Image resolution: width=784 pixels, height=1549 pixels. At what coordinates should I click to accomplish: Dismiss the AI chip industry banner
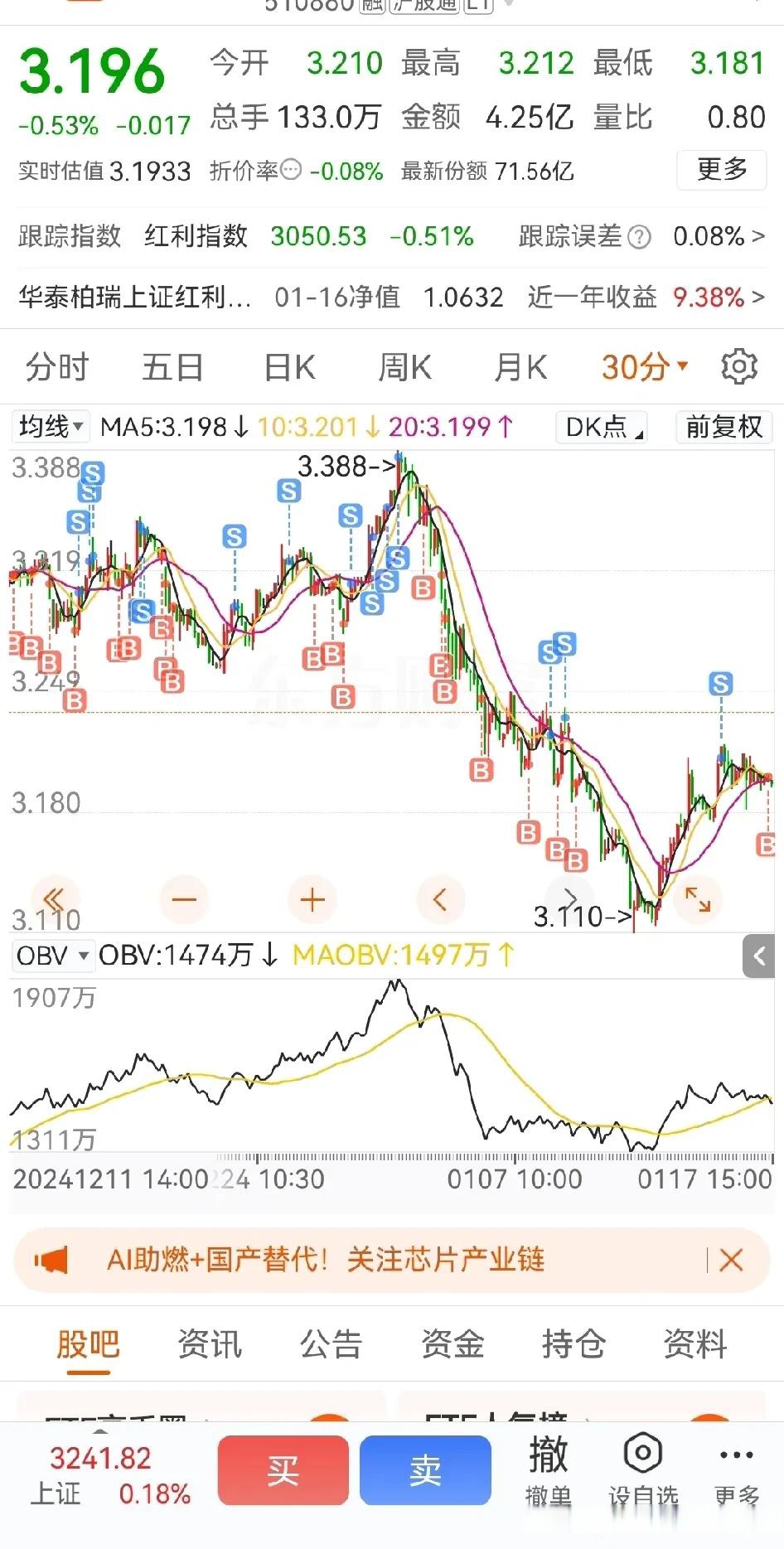[731, 1260]
